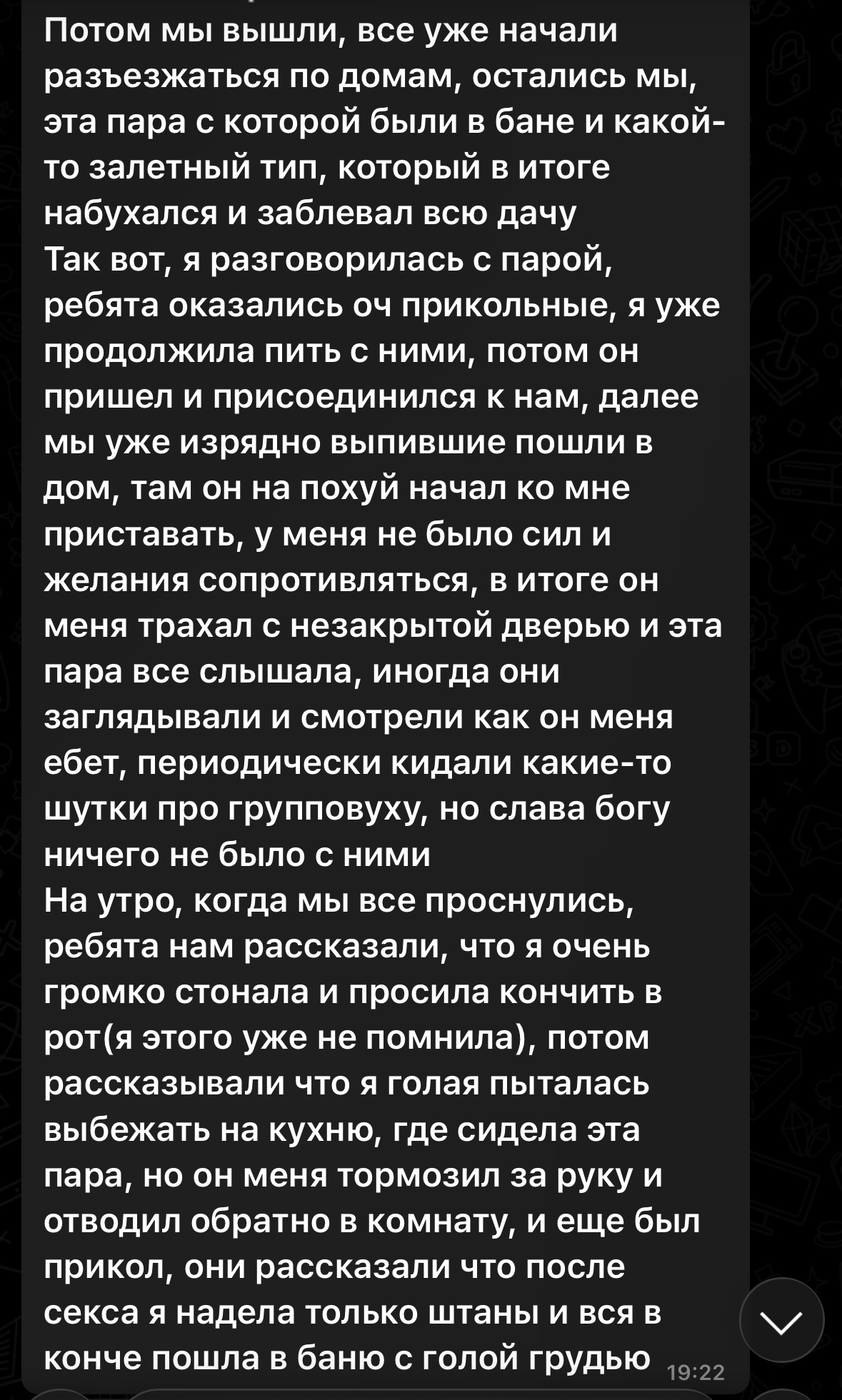Jump to the latest message with the down-arrow button

coord(781,1321)
